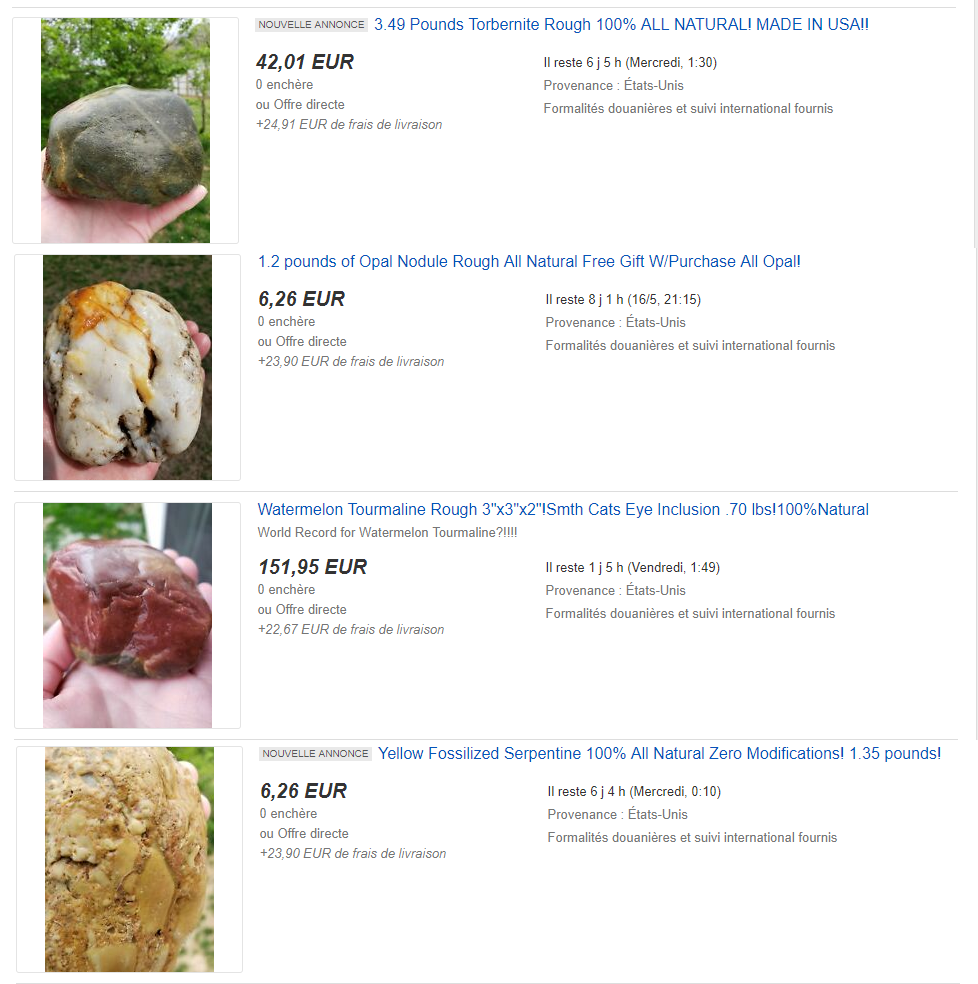Screen dimensions: 978x984
Task: View the Torbernite rock photo
Action: tap(125, 130)
